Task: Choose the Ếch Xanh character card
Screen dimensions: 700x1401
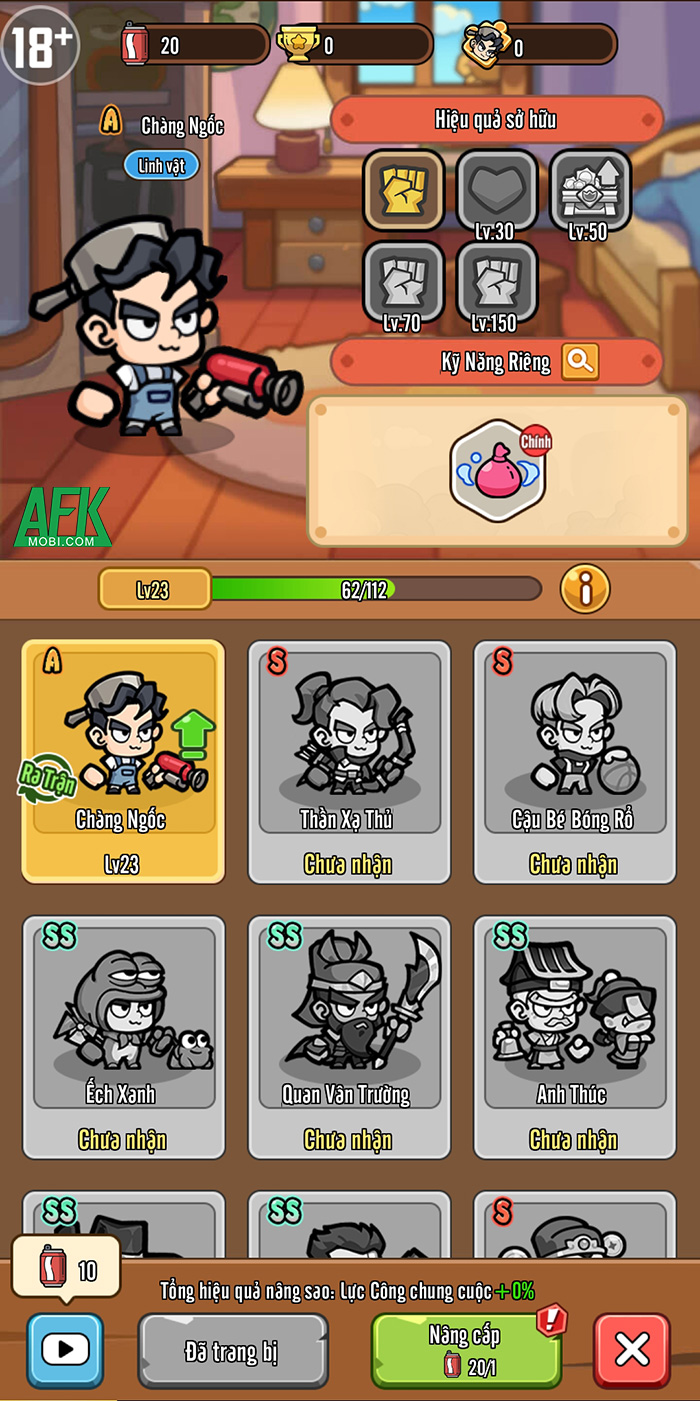Action: tap(124, 1035)
